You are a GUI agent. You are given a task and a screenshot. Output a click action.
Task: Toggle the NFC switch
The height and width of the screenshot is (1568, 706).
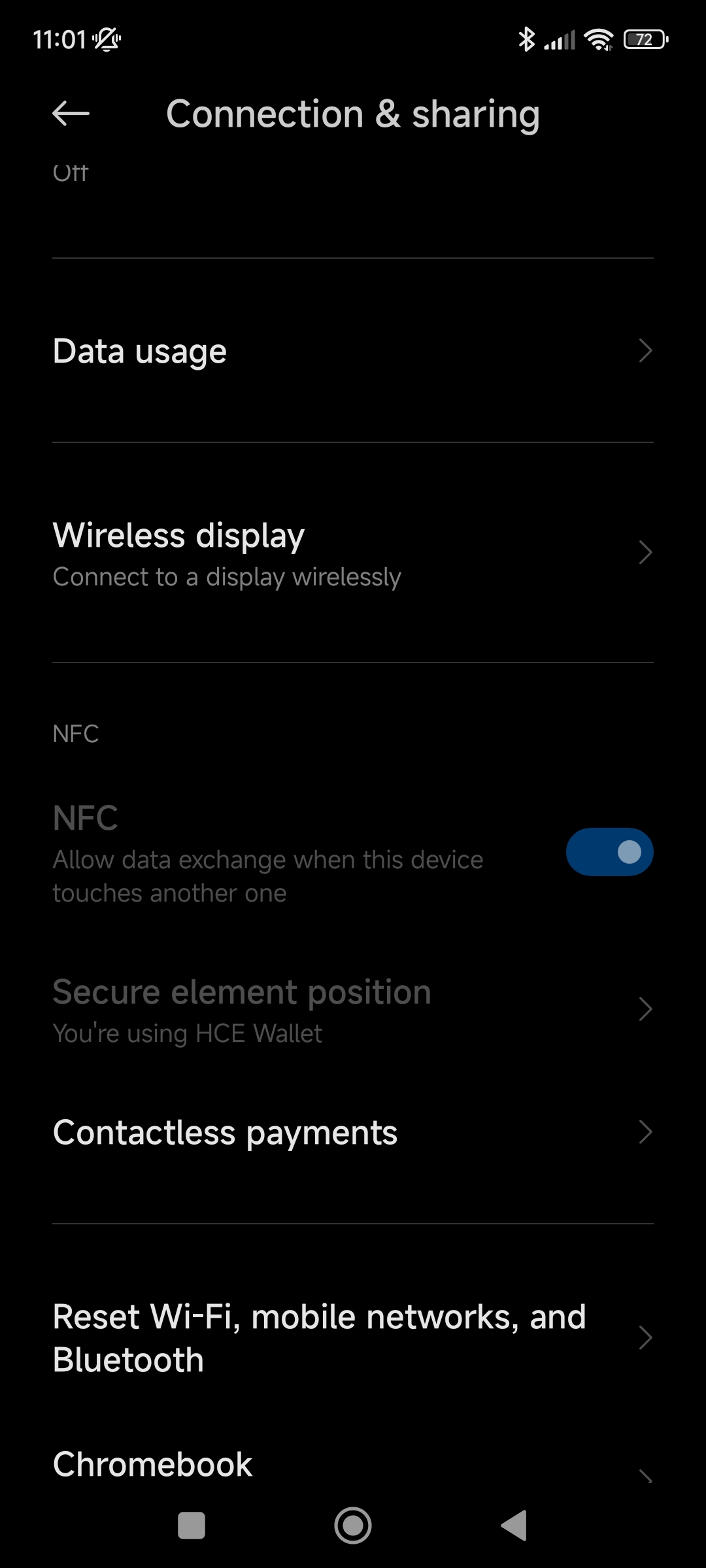coord(609,852)
